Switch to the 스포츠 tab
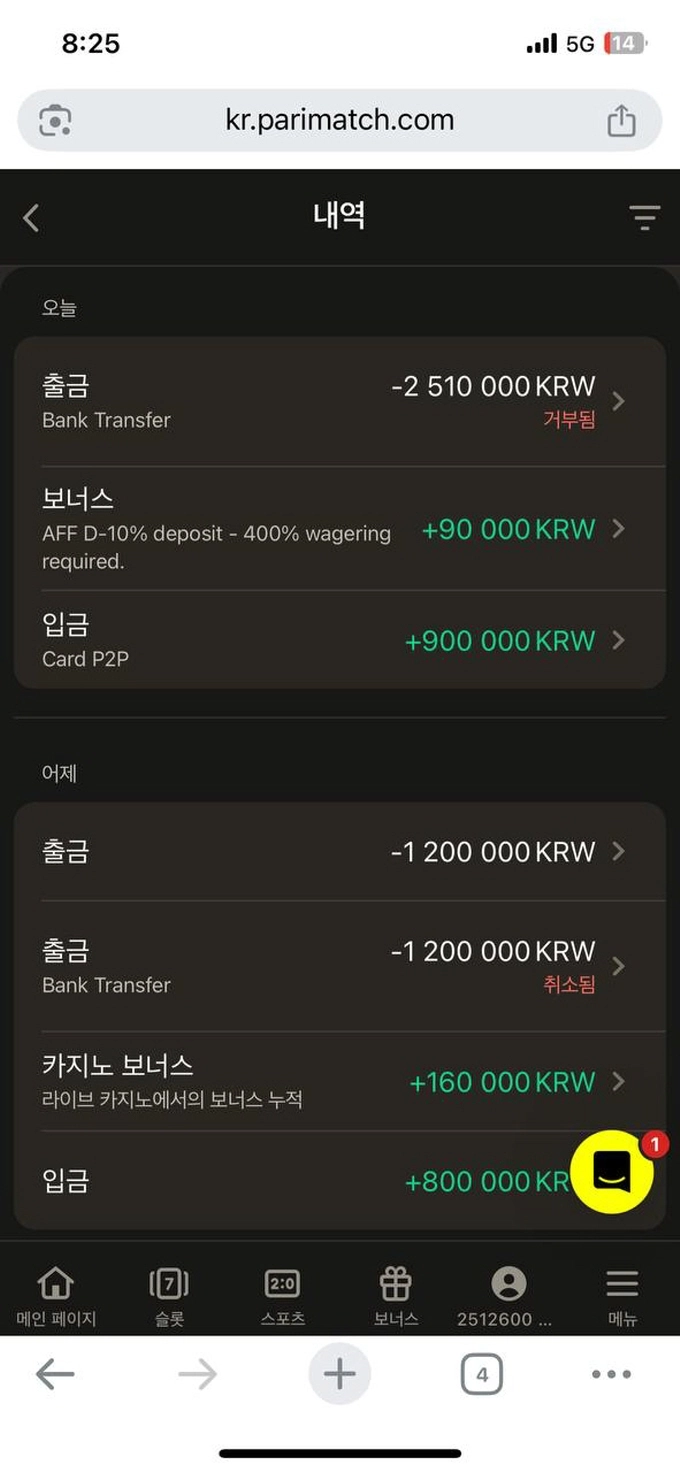Screen dimensions: 680x1472 282,1297
